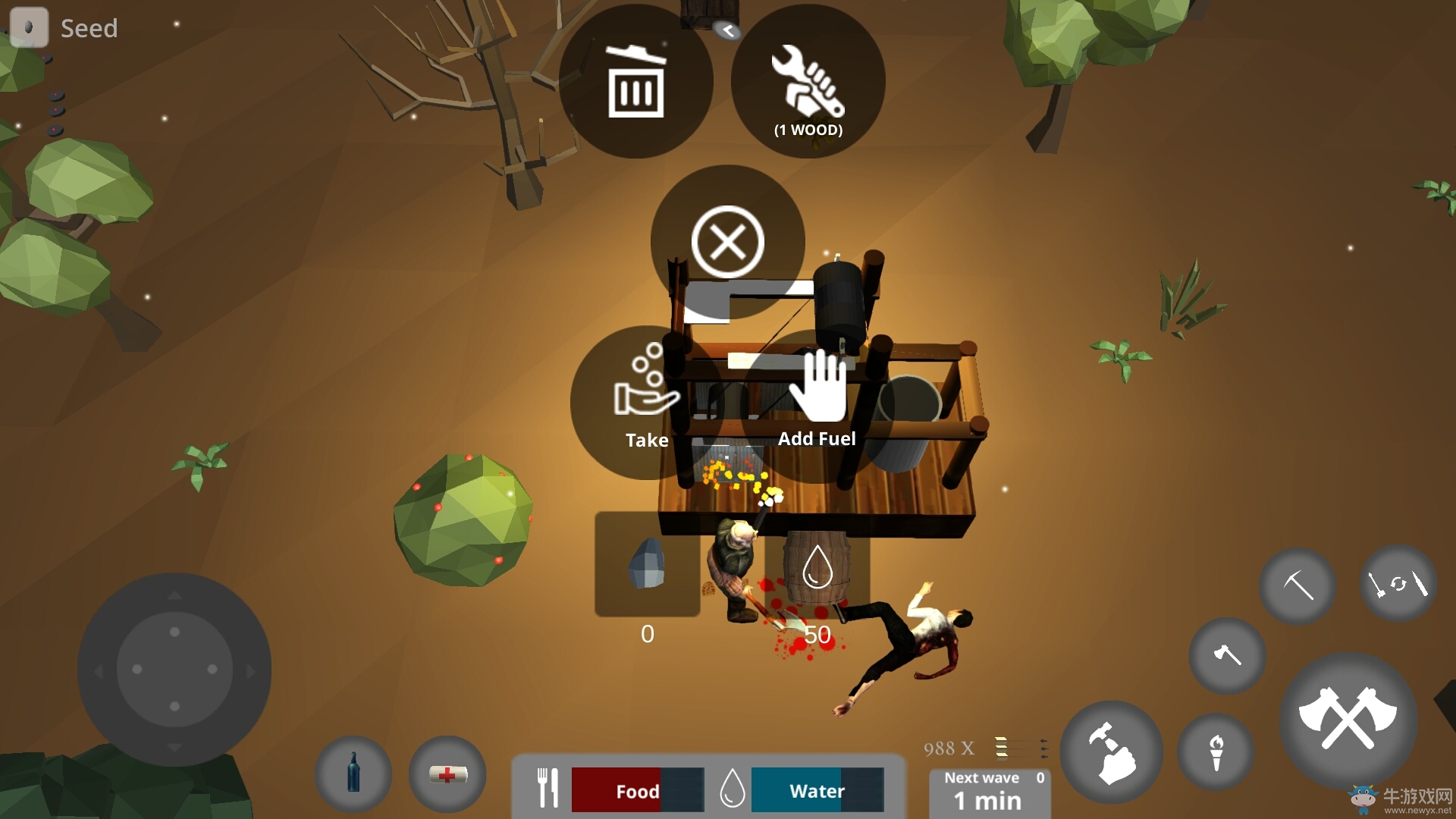The image size is (1456, 819).
Task: Equip the pickaxe tool
Action: pos(1298,585)
